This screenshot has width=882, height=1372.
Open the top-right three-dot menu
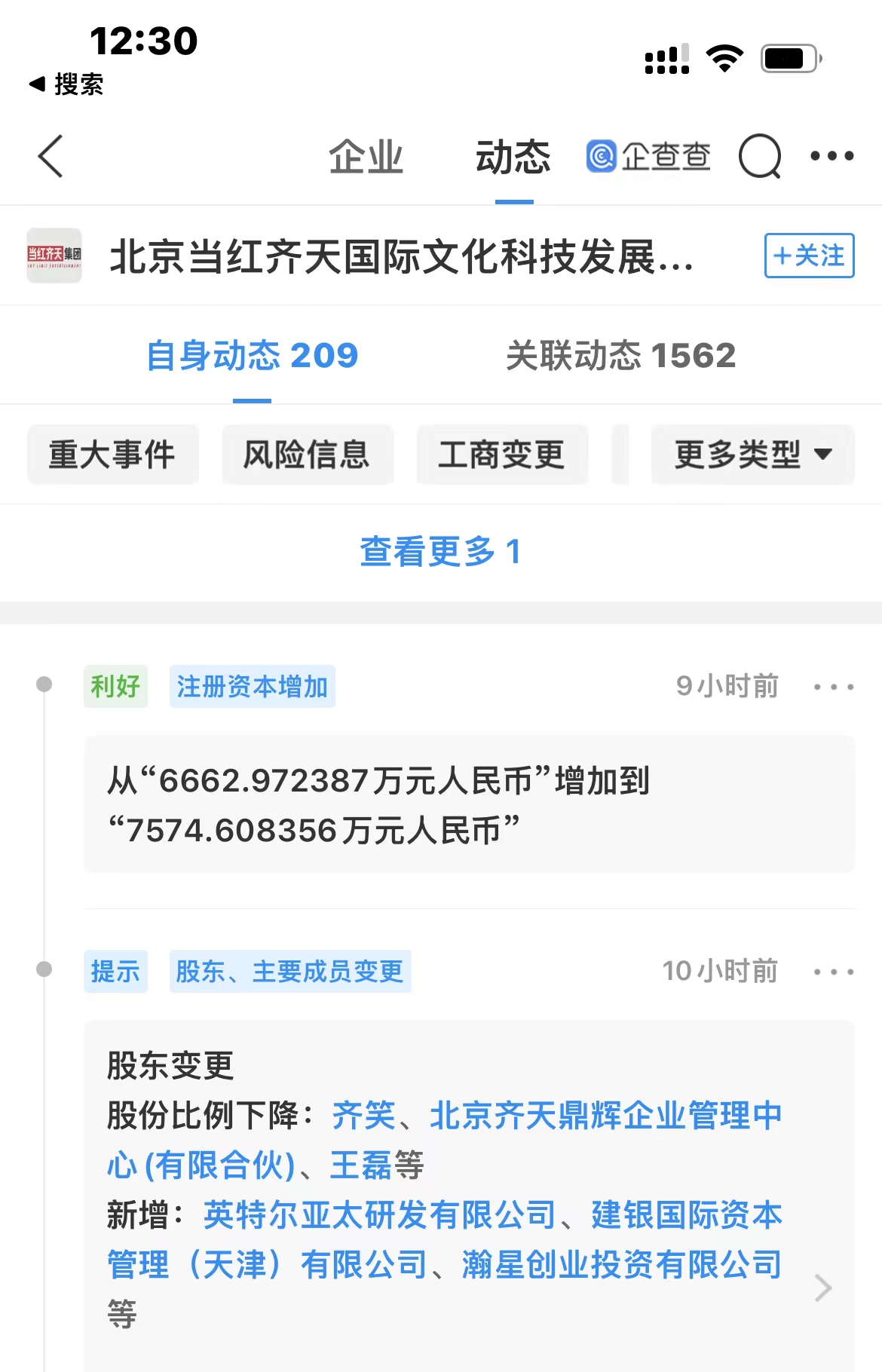point(831,156)
